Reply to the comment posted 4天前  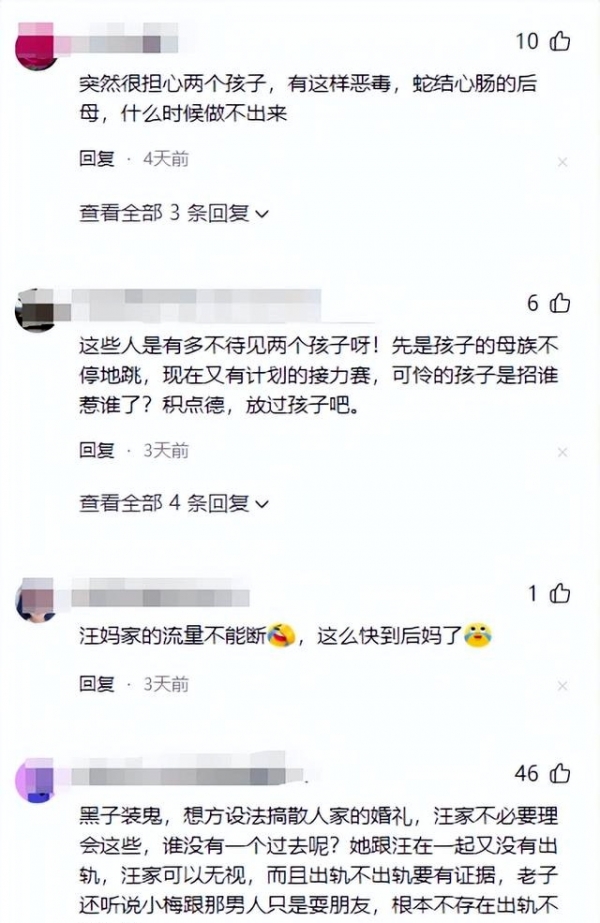(97, 159)
